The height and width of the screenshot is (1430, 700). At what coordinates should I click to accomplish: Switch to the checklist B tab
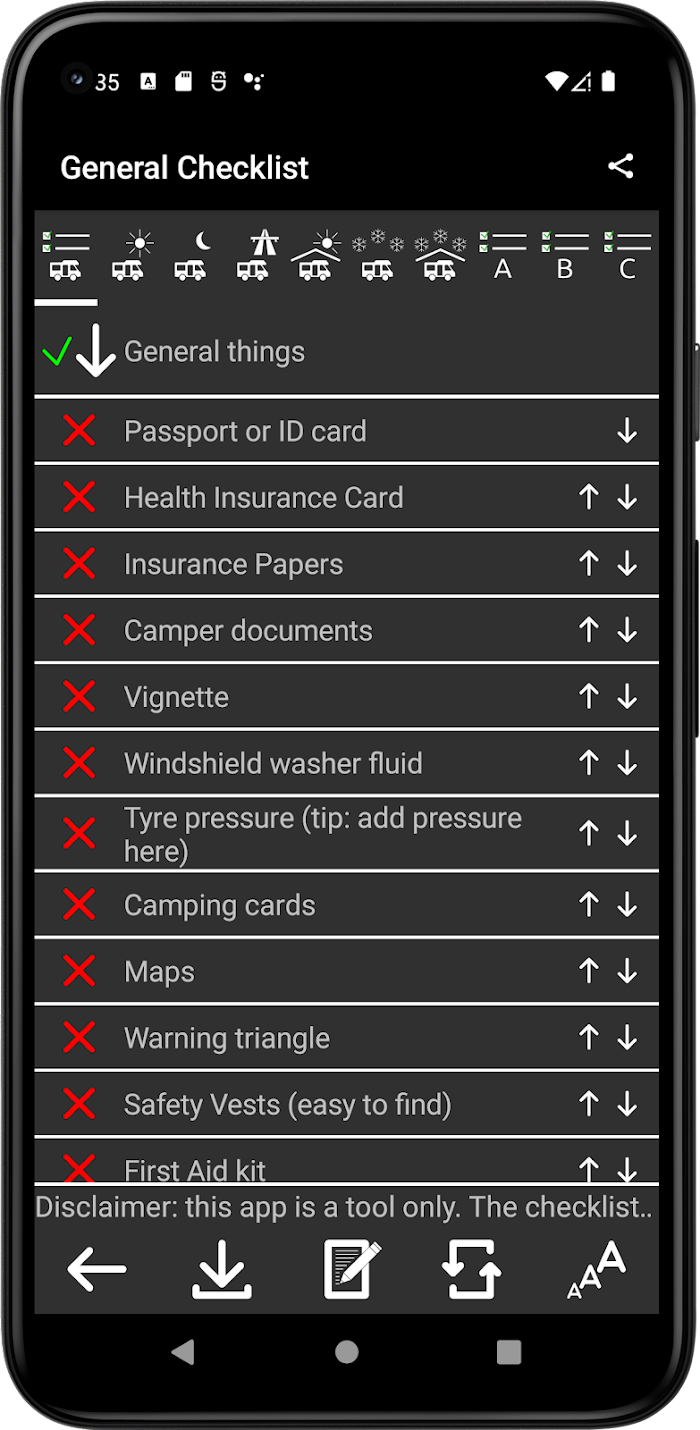(x=565, y=255)
